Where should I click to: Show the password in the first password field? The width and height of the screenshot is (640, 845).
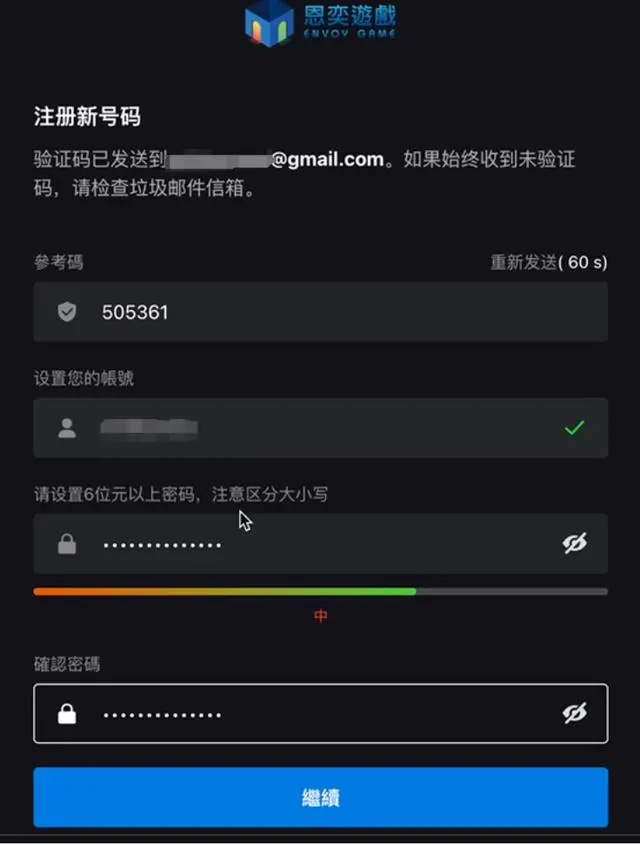pos(574,543)
